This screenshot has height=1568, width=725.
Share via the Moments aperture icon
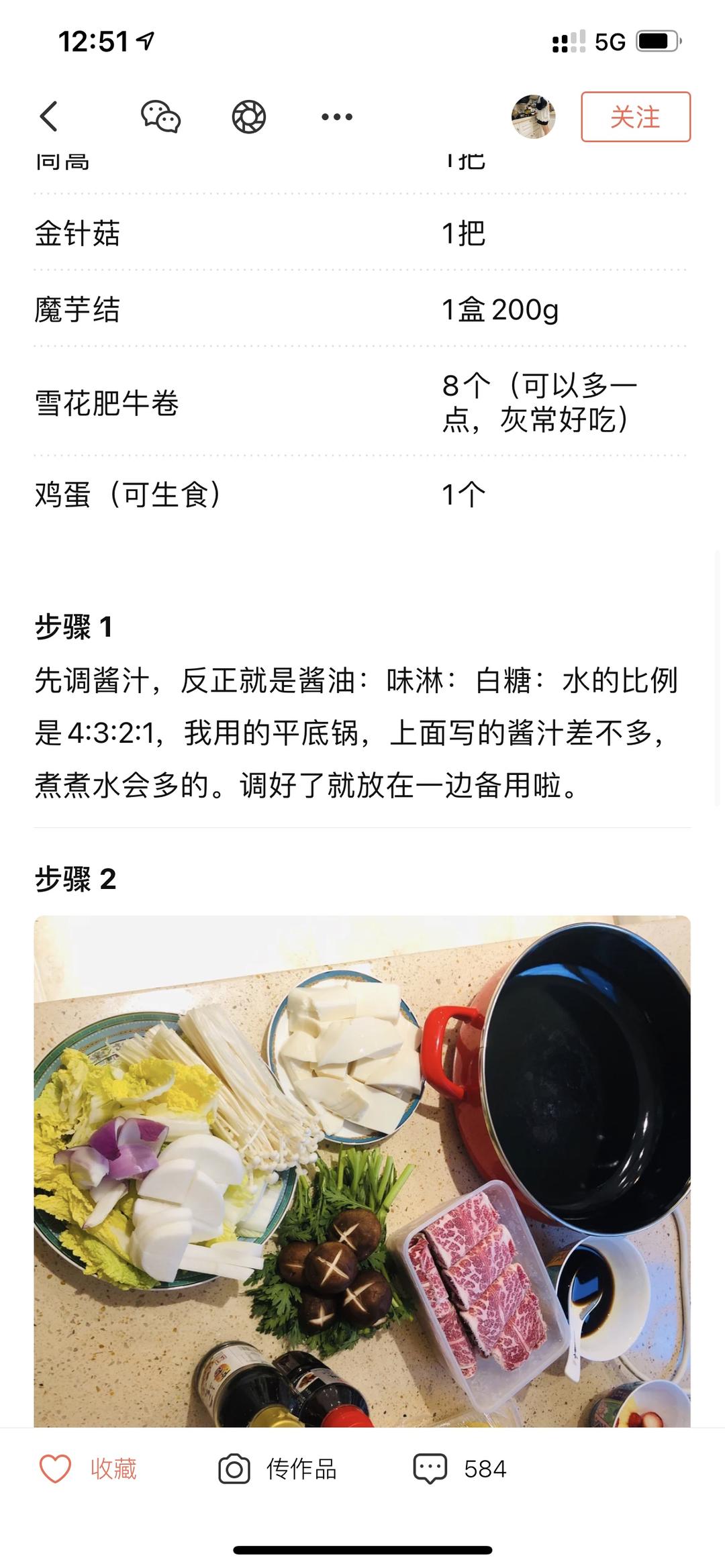point(249,117)
